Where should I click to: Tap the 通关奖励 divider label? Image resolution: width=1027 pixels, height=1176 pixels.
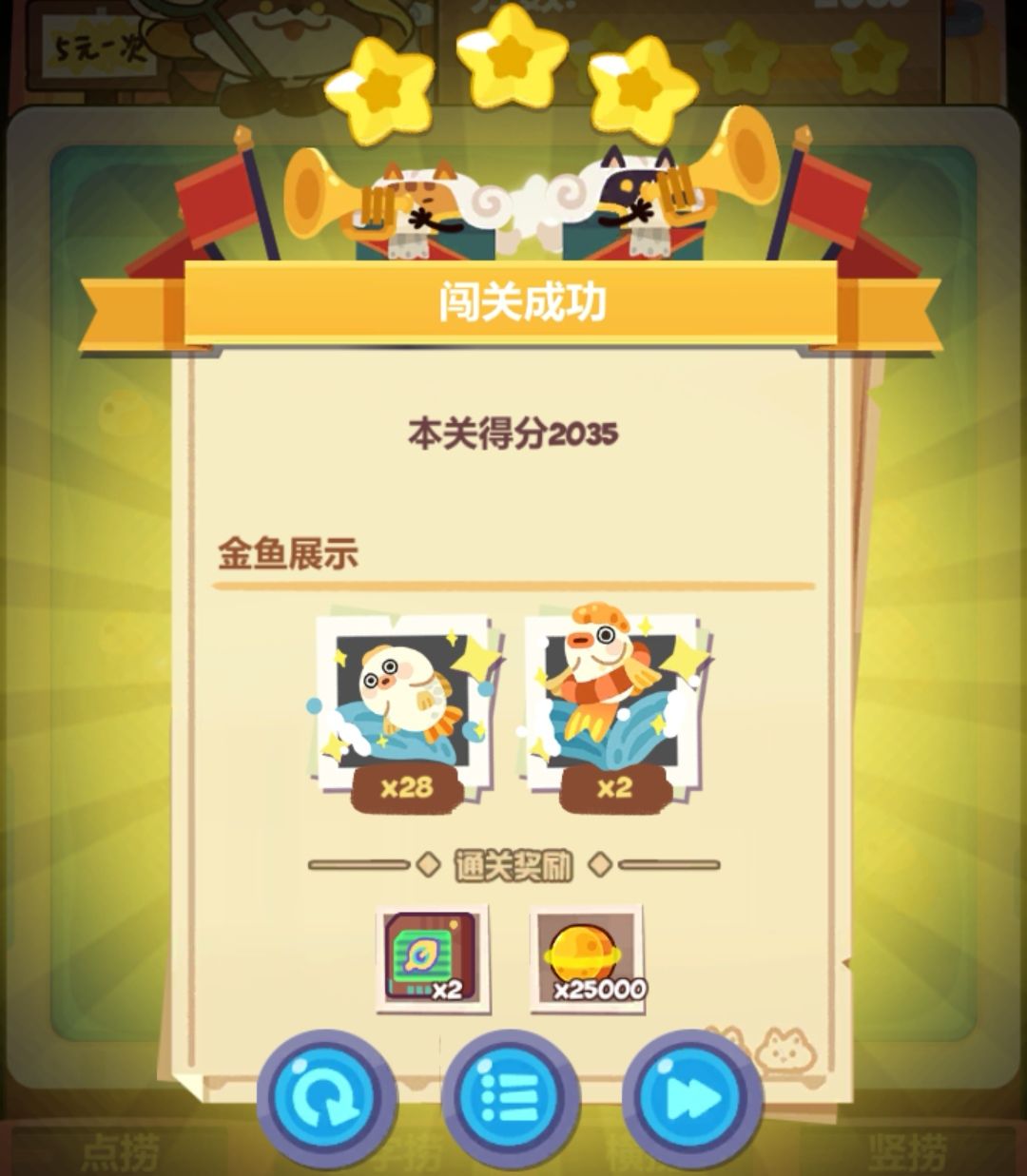513,865
